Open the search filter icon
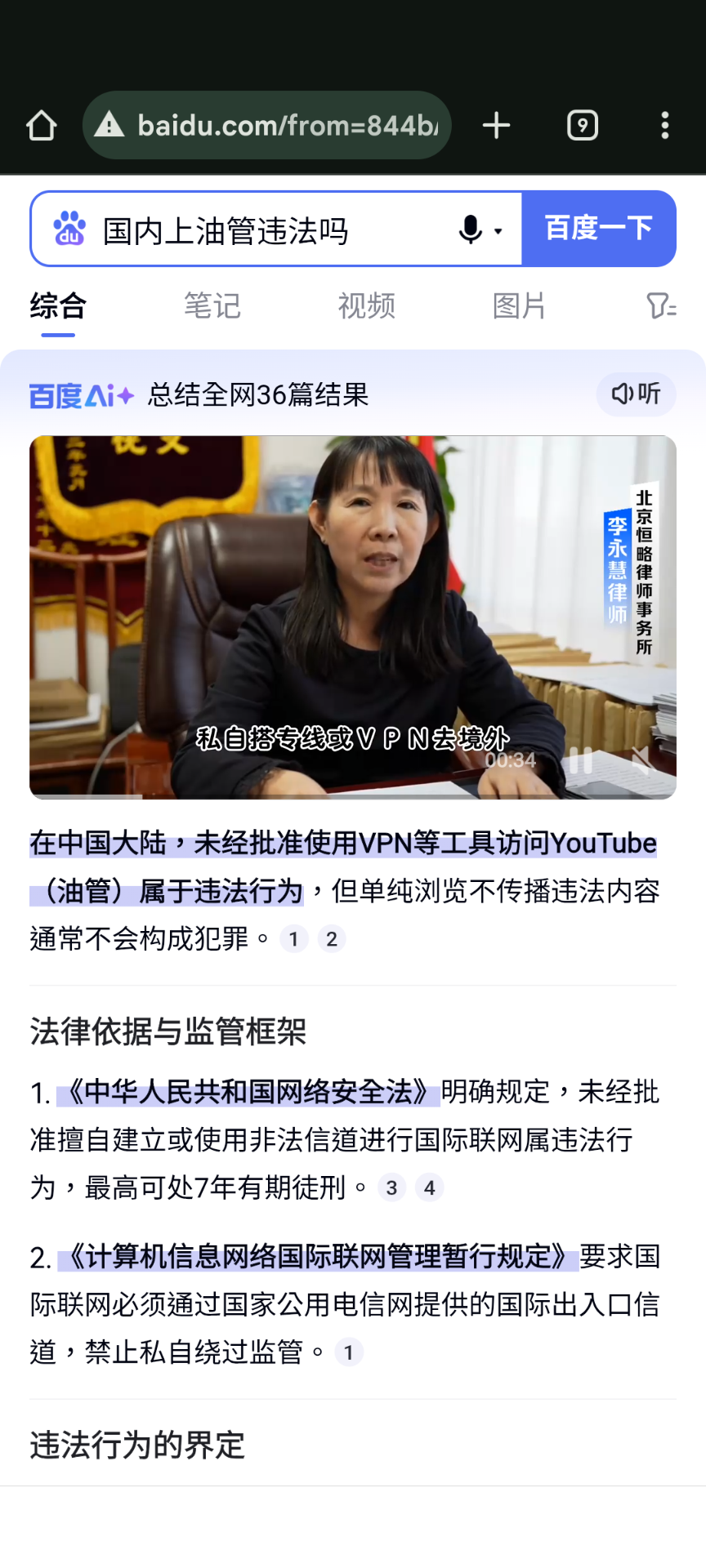This screenshot has height=1568, width=706. [661, 306]
